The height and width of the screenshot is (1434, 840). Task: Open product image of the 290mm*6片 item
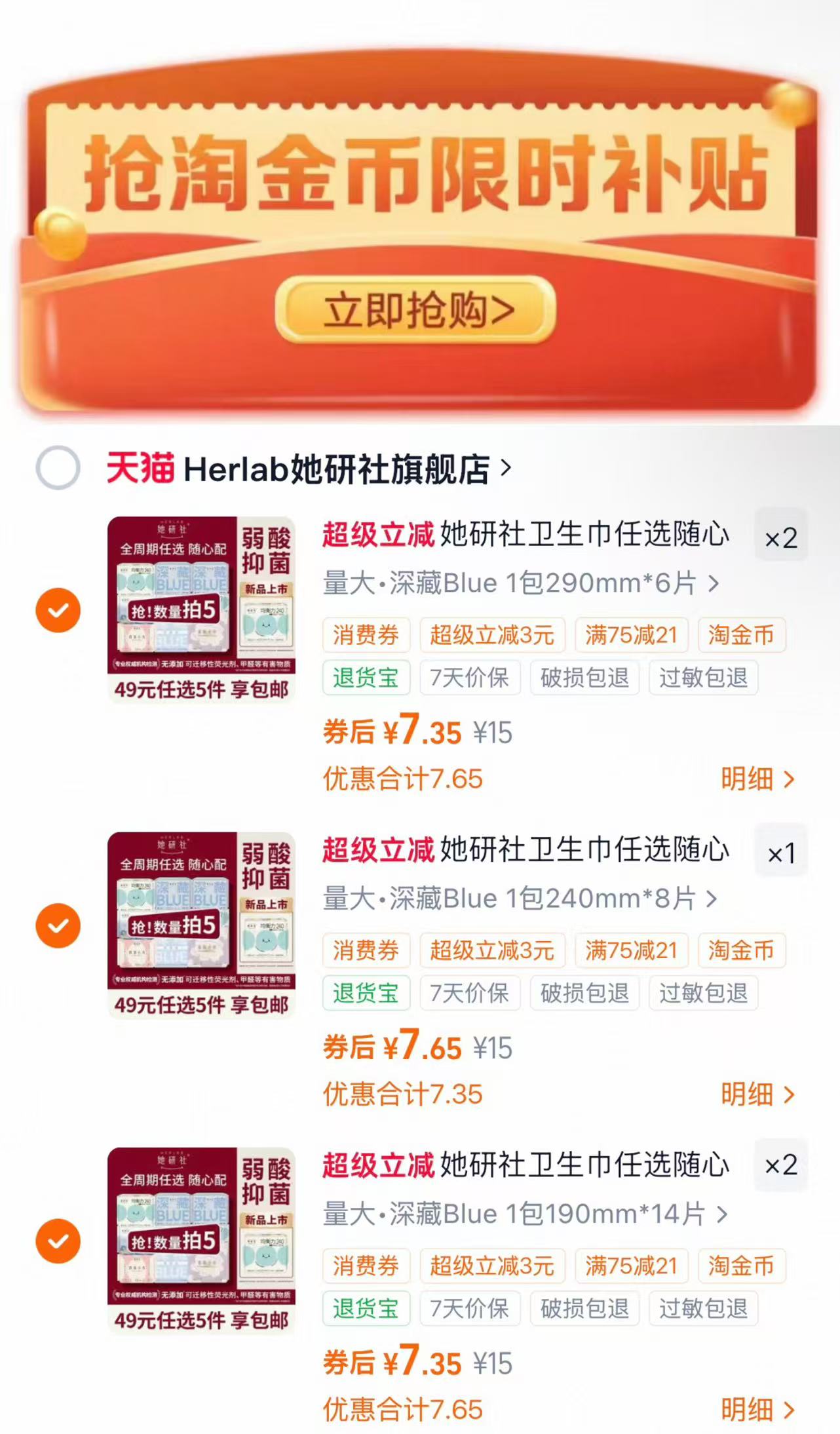click(201, 610)
